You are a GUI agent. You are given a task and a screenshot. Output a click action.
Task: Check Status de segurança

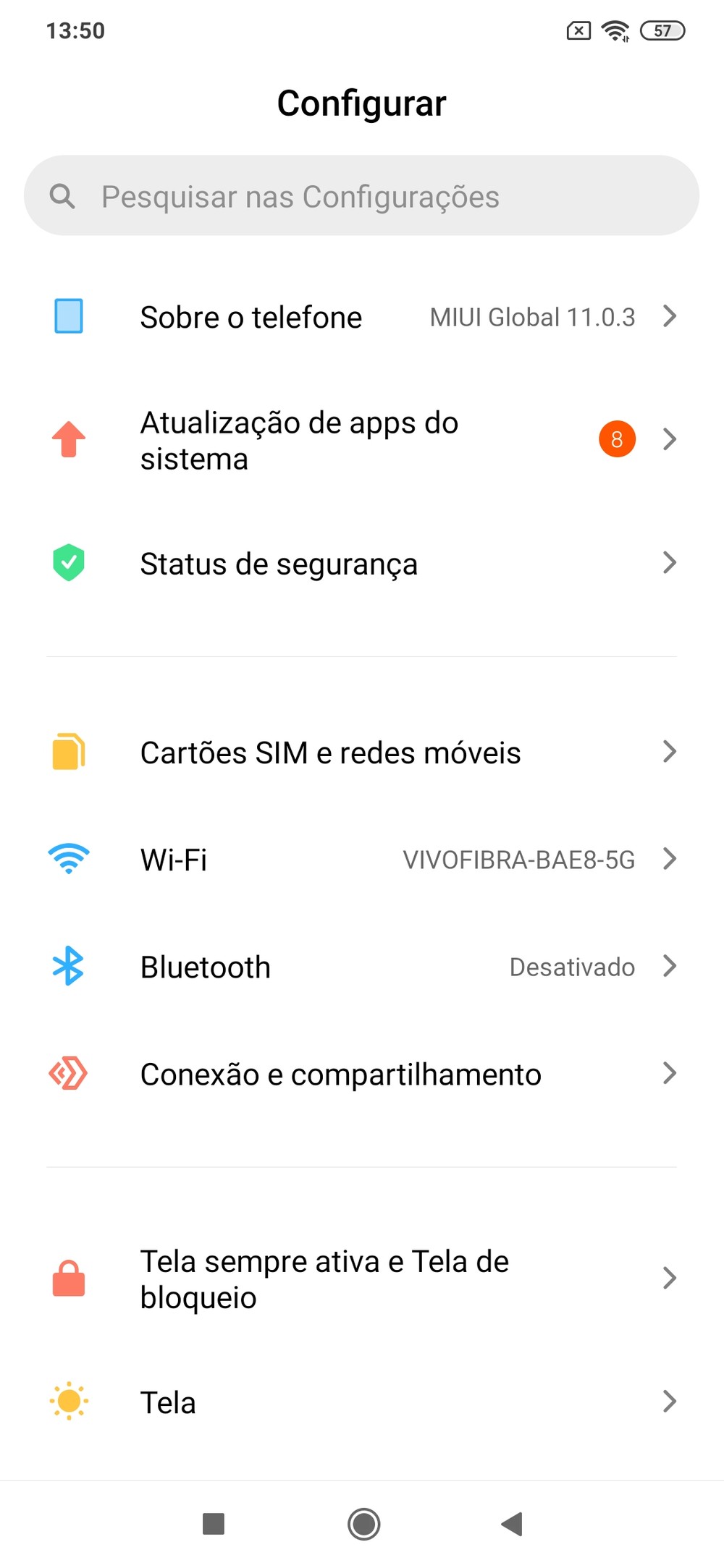coord(361,563)
